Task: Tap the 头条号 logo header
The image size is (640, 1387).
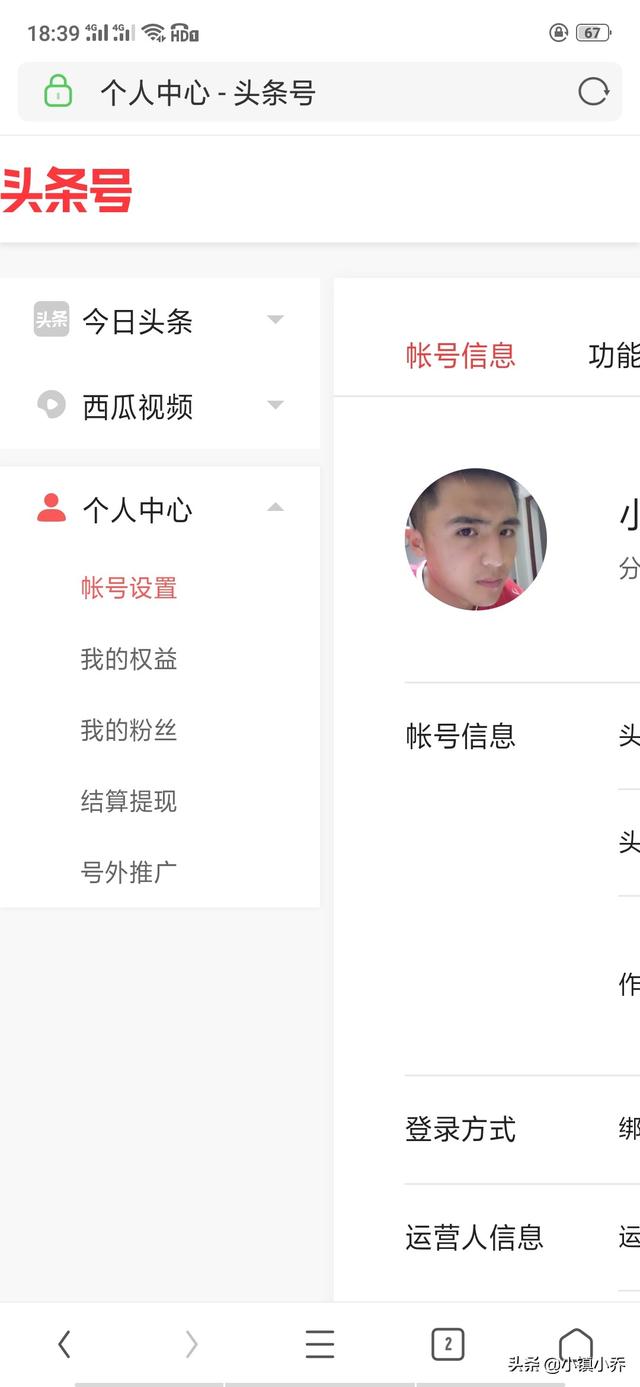Action: 67,190
